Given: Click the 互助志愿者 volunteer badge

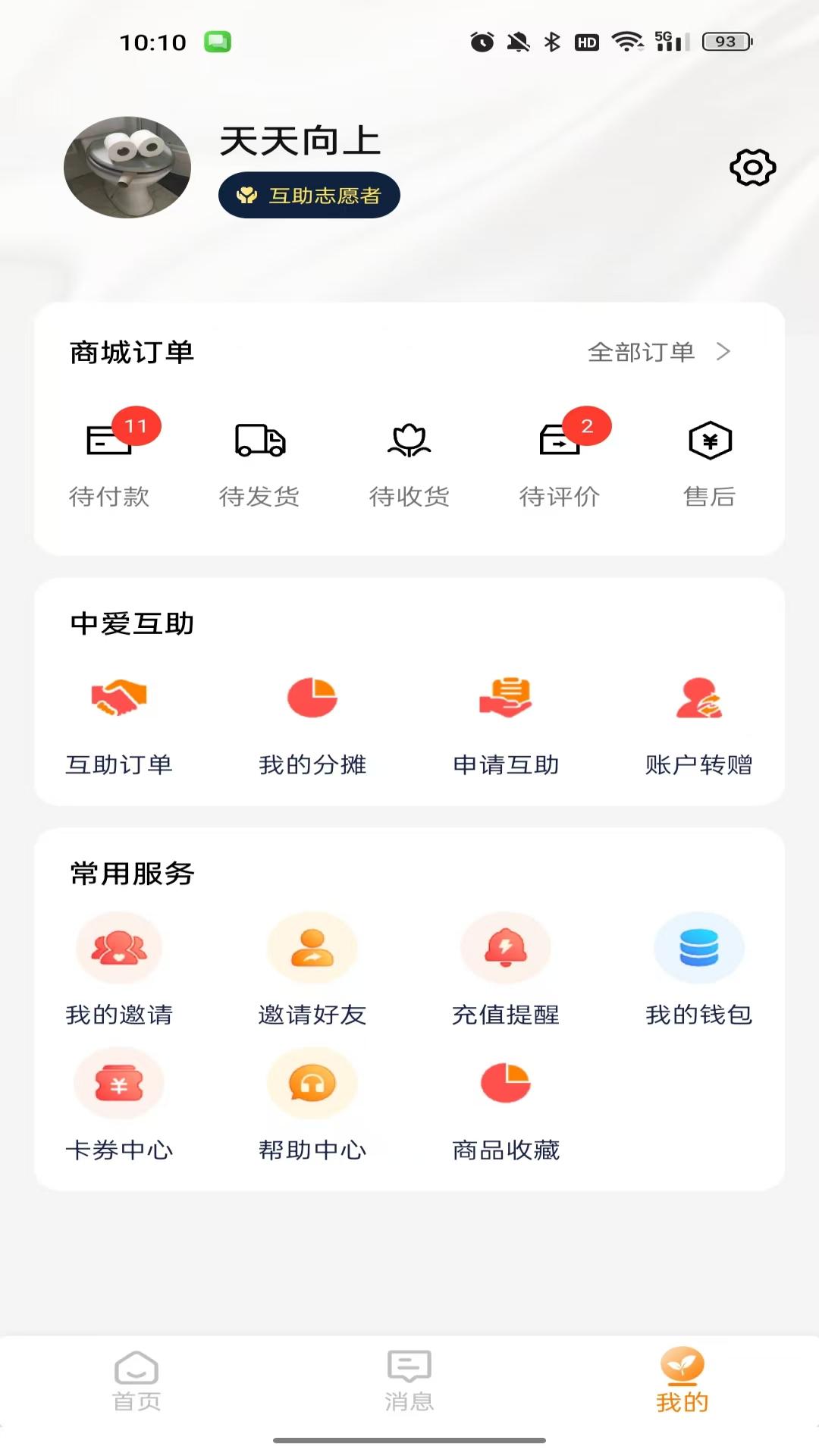Looking at the screenshot, I should [309, 195].
